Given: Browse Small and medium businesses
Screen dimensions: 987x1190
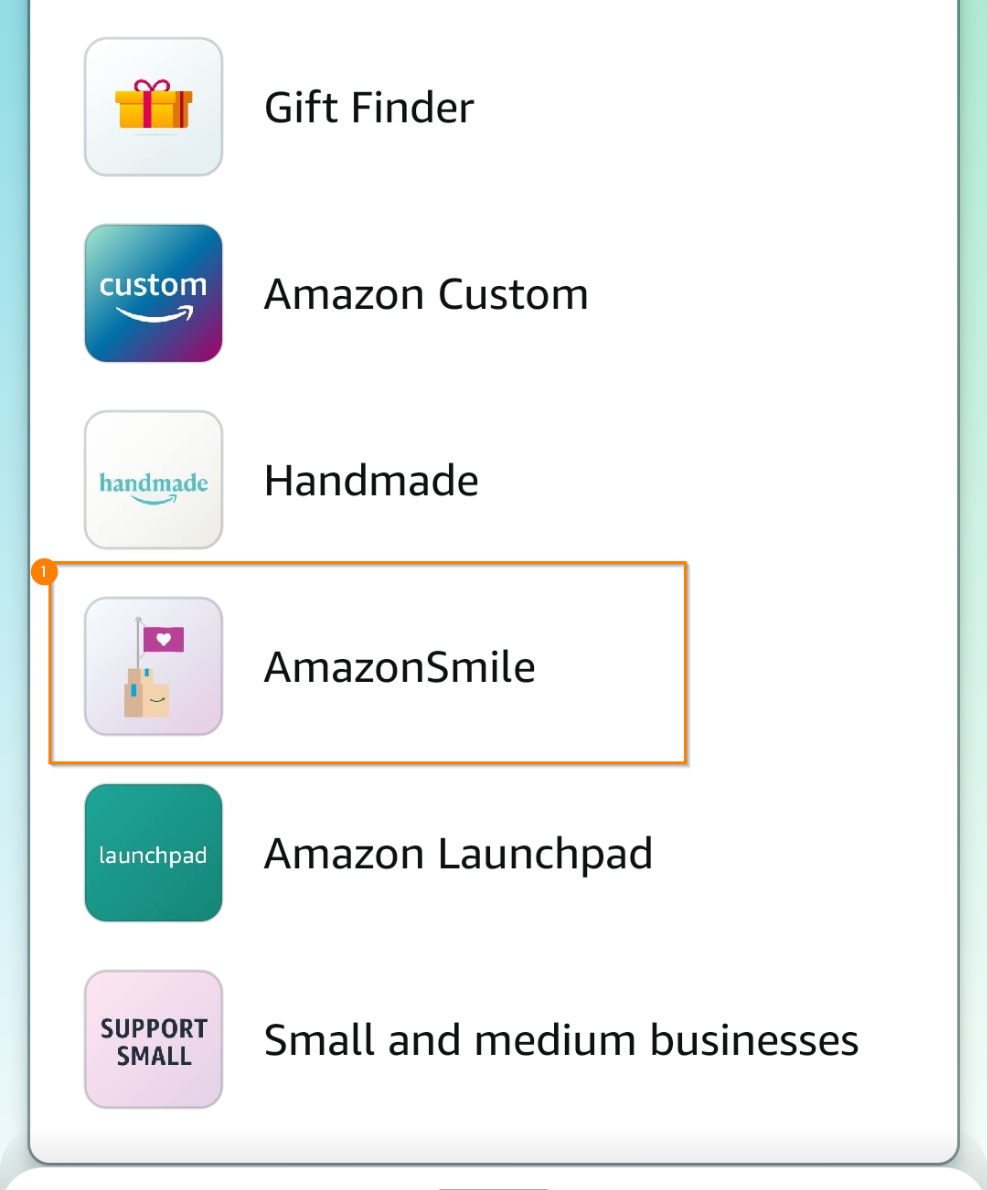Looking at the screenshot, I should click(x=560, y=1040).
